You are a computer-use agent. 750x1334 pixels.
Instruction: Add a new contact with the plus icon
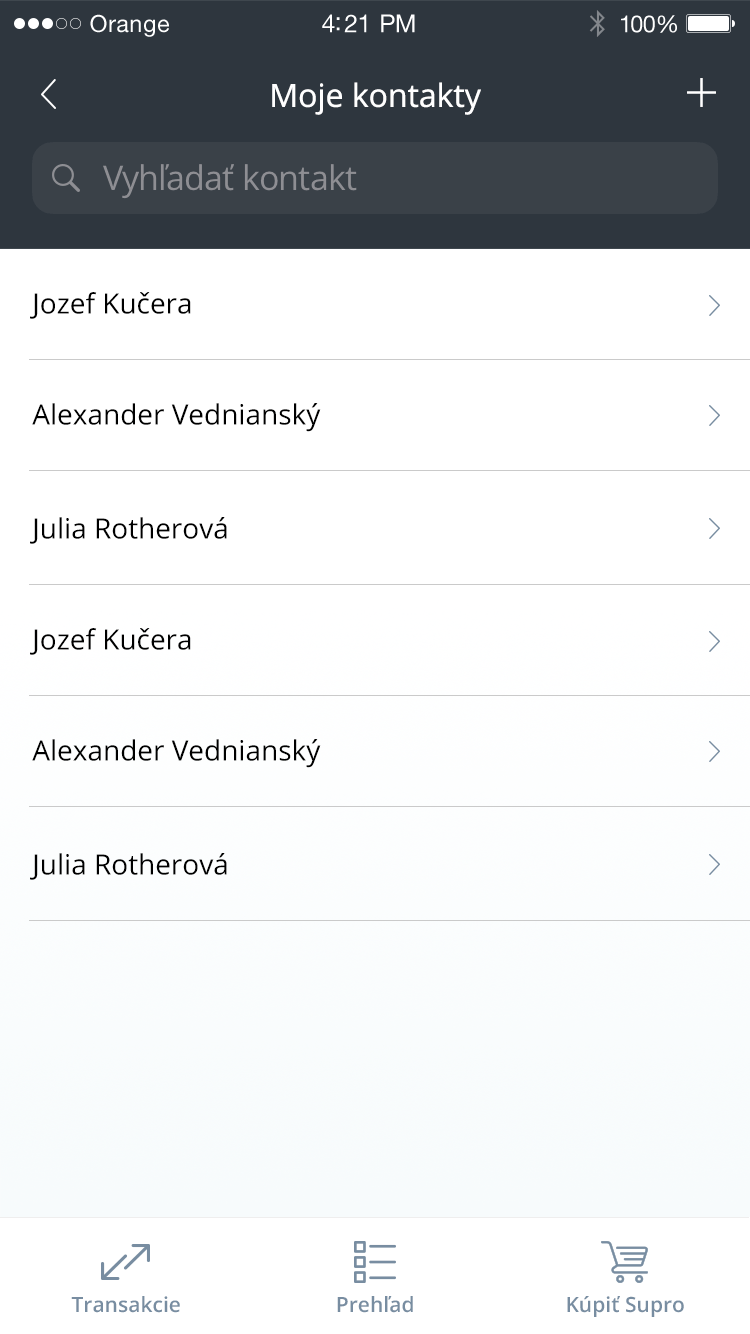701,94
